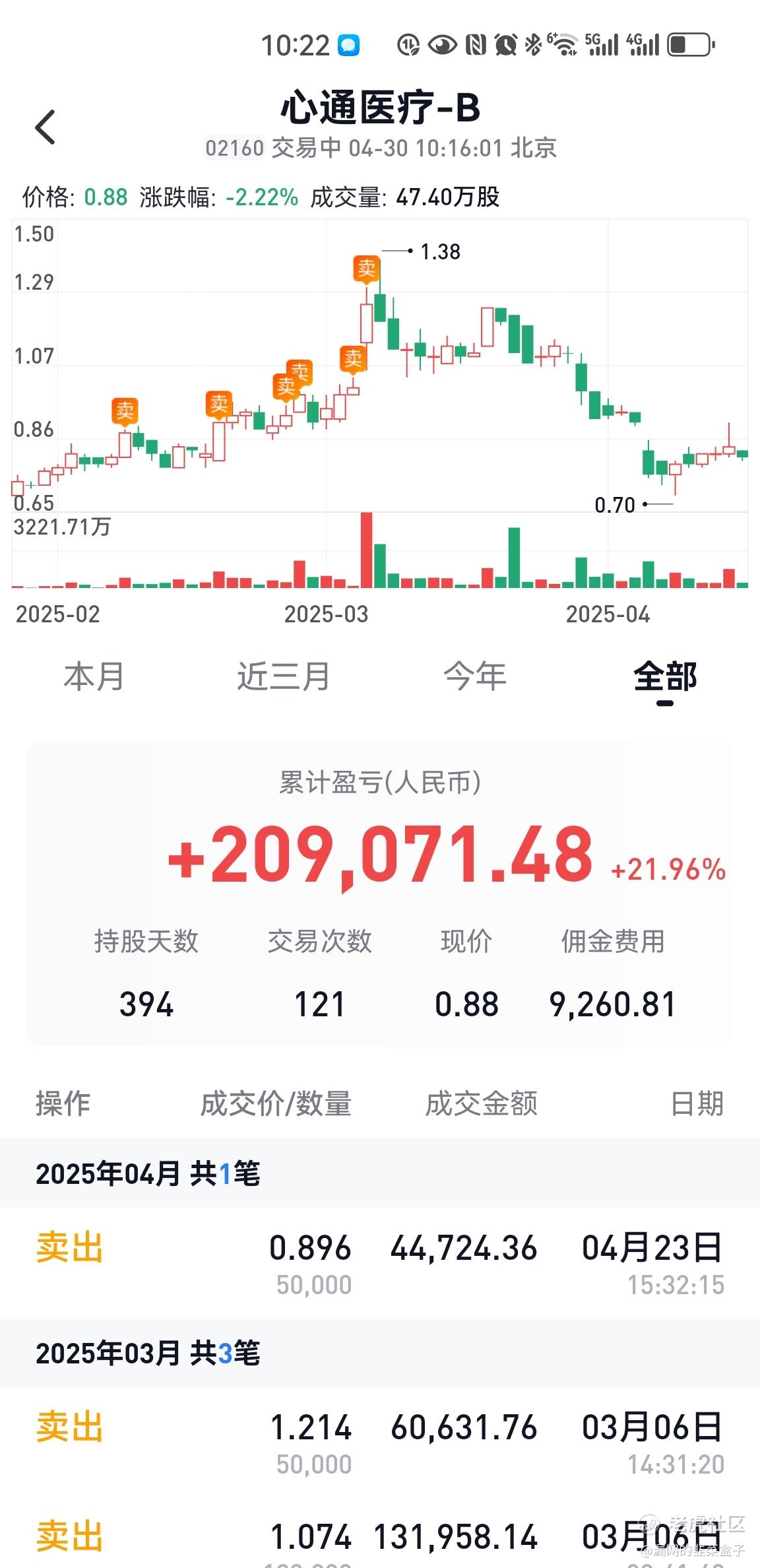Screen dimensions: 760x1568
Task: Open the 04月23日 sell record at 0.896
Action: pyautogui.click(x=380, y=1262)
